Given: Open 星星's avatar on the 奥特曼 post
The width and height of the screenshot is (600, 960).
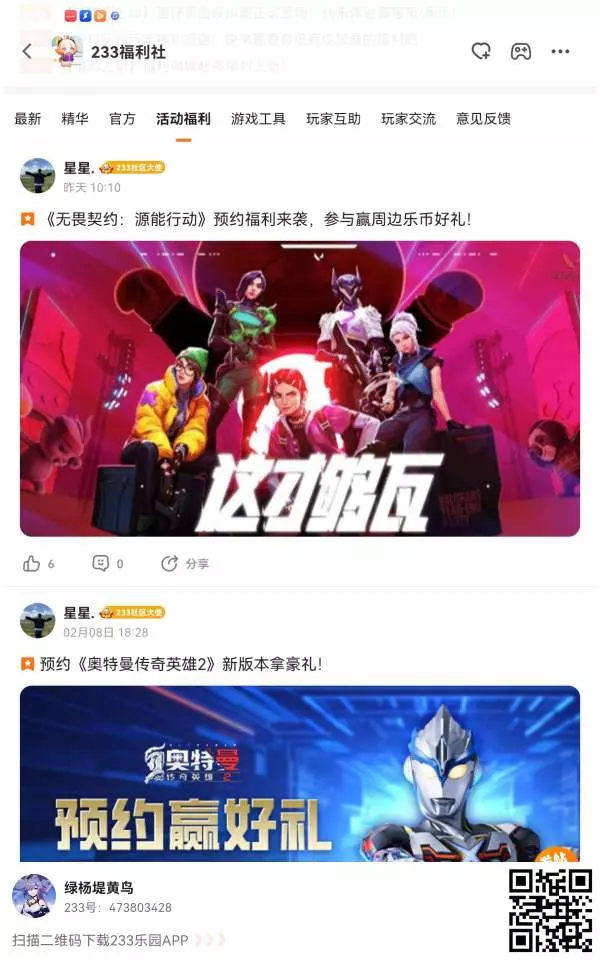Looking at the screenshot, I should pyautogui.click(x=37, y=620).
